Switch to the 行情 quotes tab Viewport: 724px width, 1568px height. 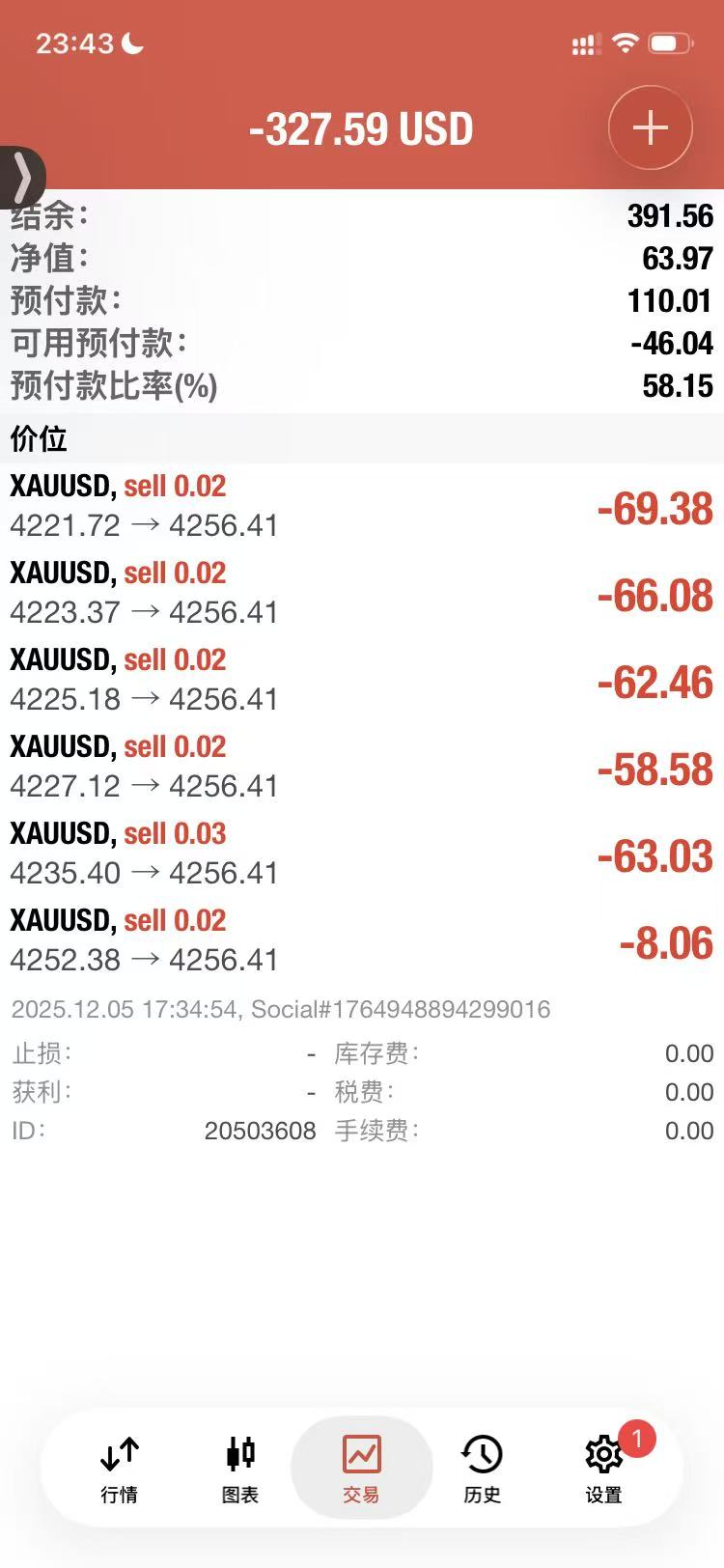click(119, 1469)
